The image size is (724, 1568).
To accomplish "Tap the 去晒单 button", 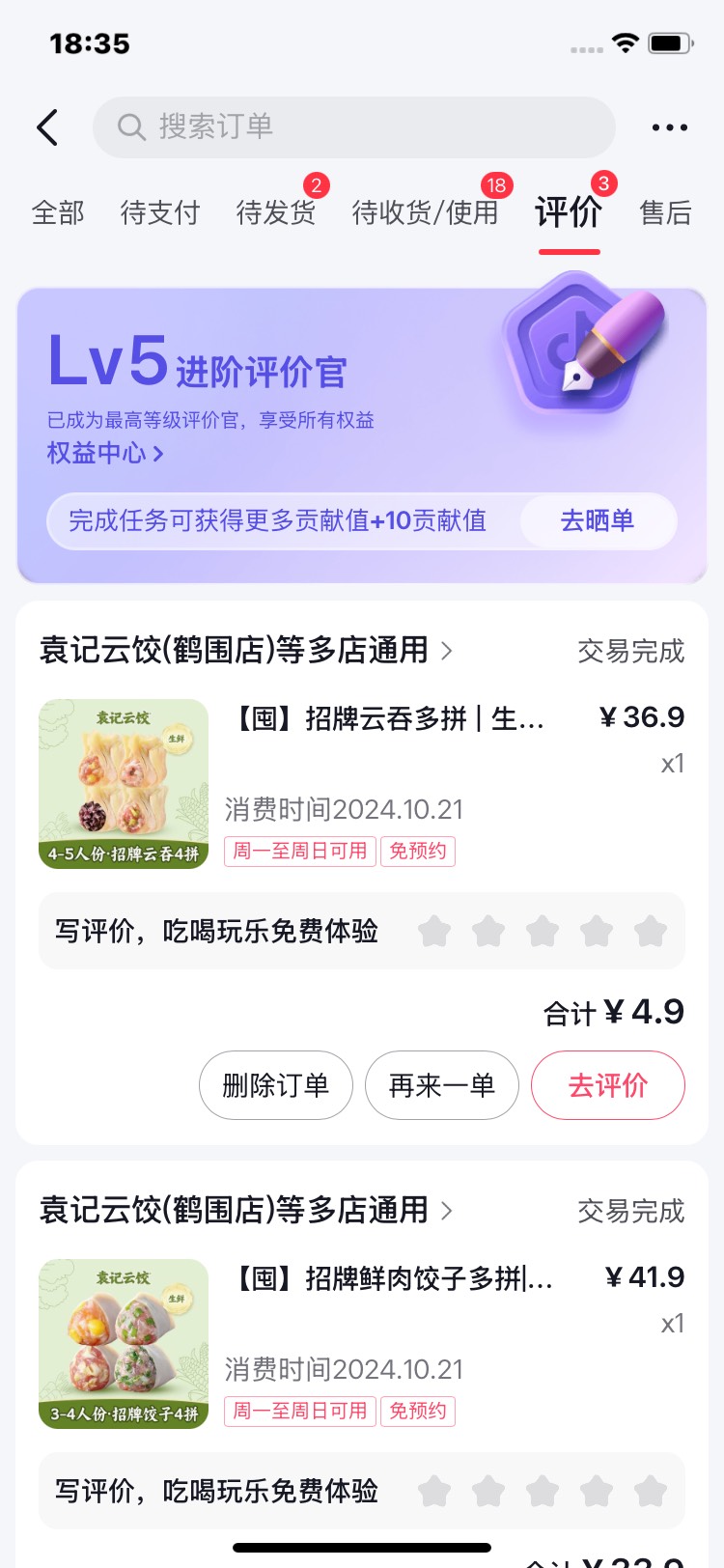I will coord(598,521).
